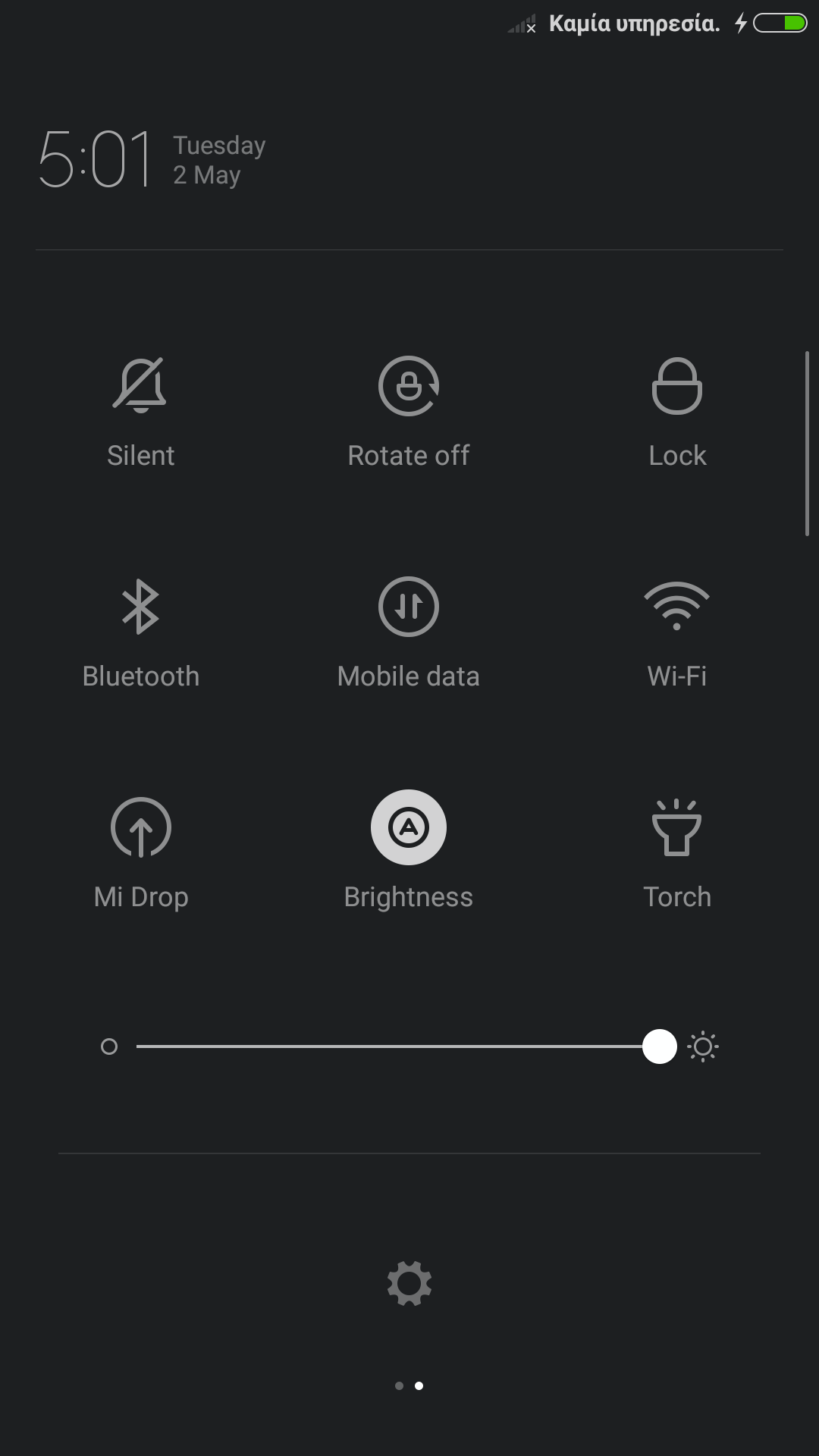Switch on the Torch
This screenshot has width=819, height=1456.
(x=676, y=827)
